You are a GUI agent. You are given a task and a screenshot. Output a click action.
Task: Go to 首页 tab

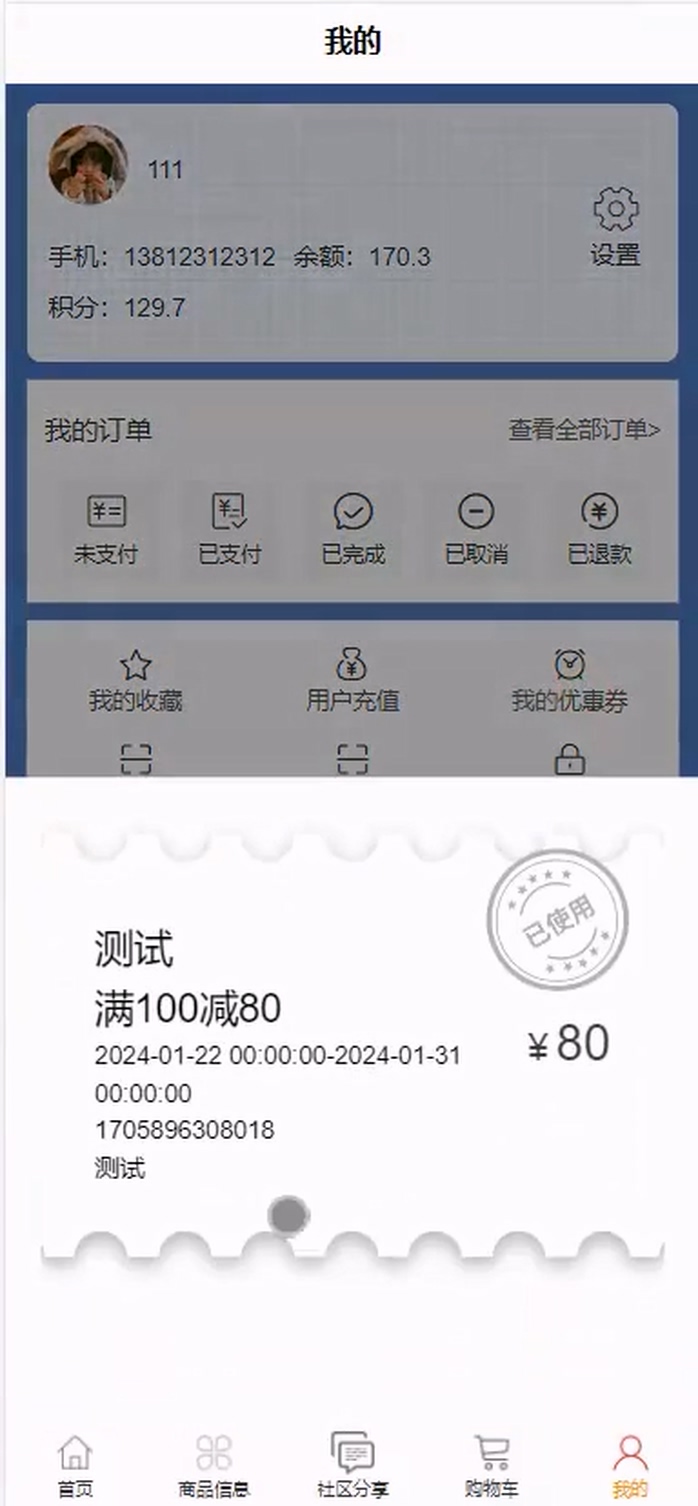tap(75, 1465)
